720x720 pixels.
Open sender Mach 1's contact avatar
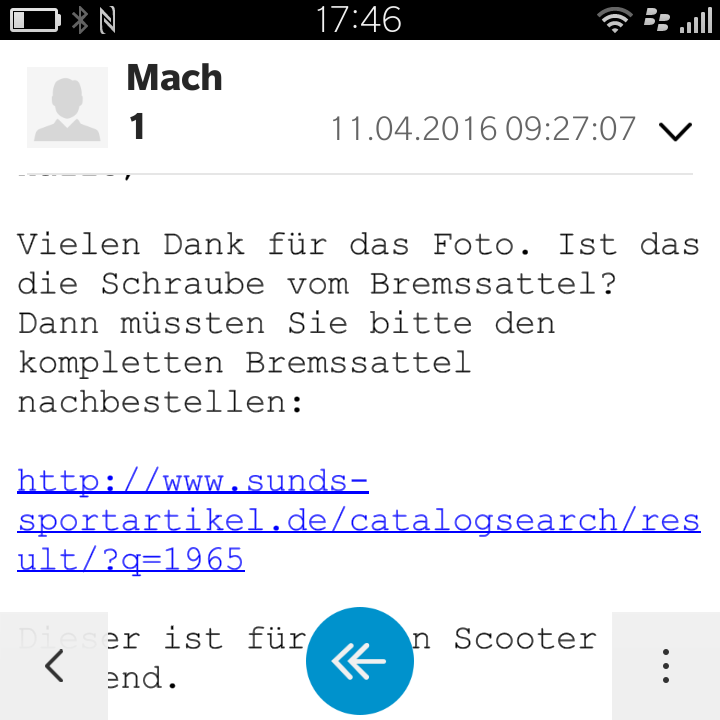pyautogui.click(x=67, y=108)
